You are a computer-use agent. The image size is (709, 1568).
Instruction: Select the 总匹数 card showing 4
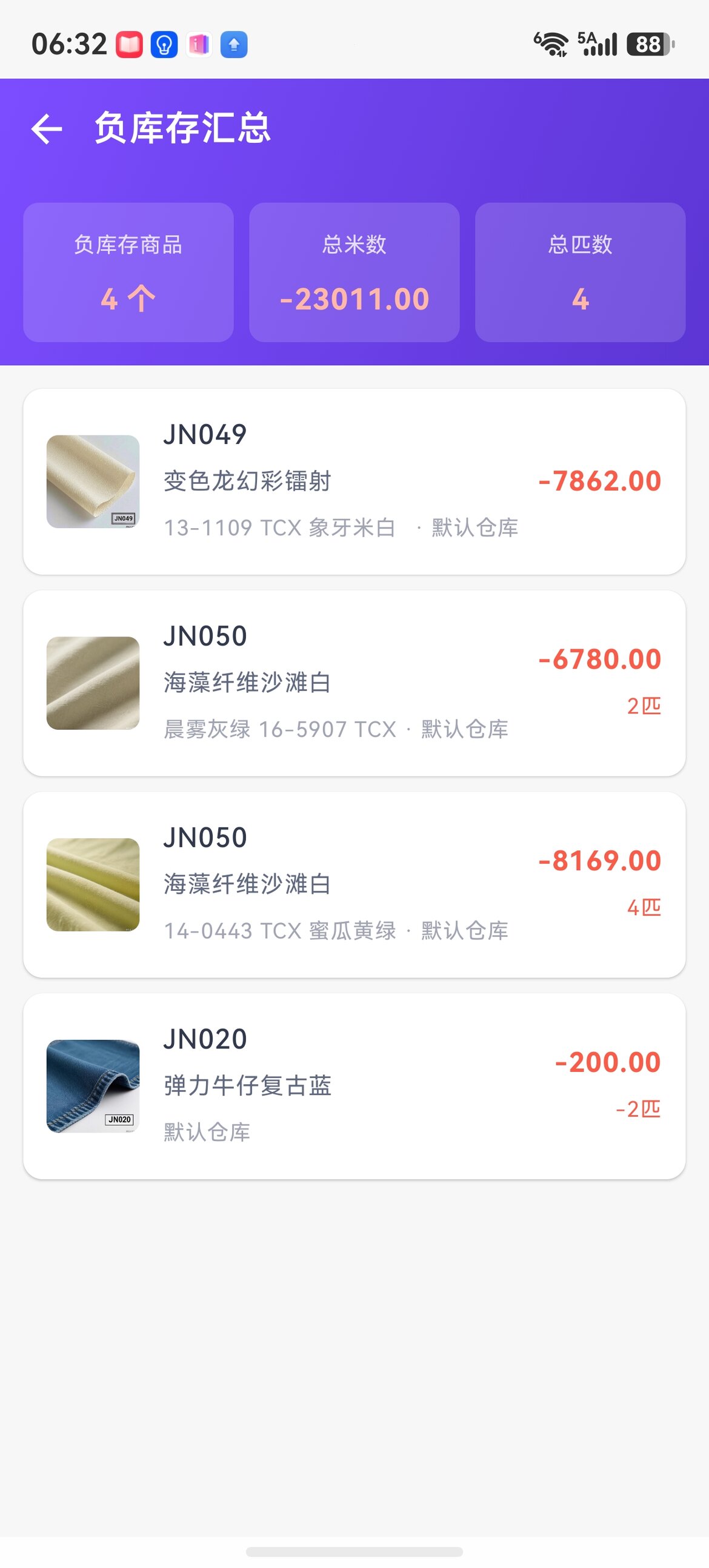pos(580,273)
